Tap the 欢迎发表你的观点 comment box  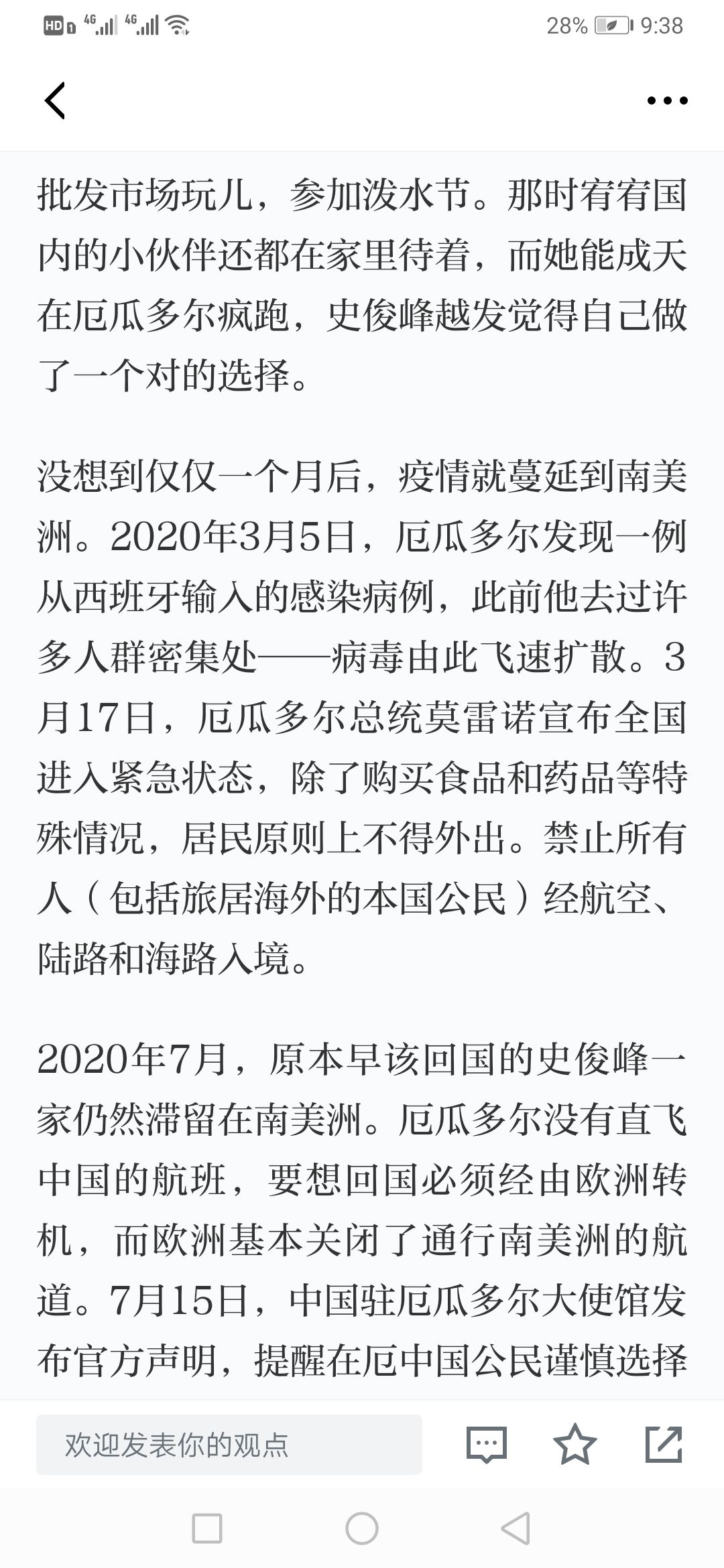229,1444
